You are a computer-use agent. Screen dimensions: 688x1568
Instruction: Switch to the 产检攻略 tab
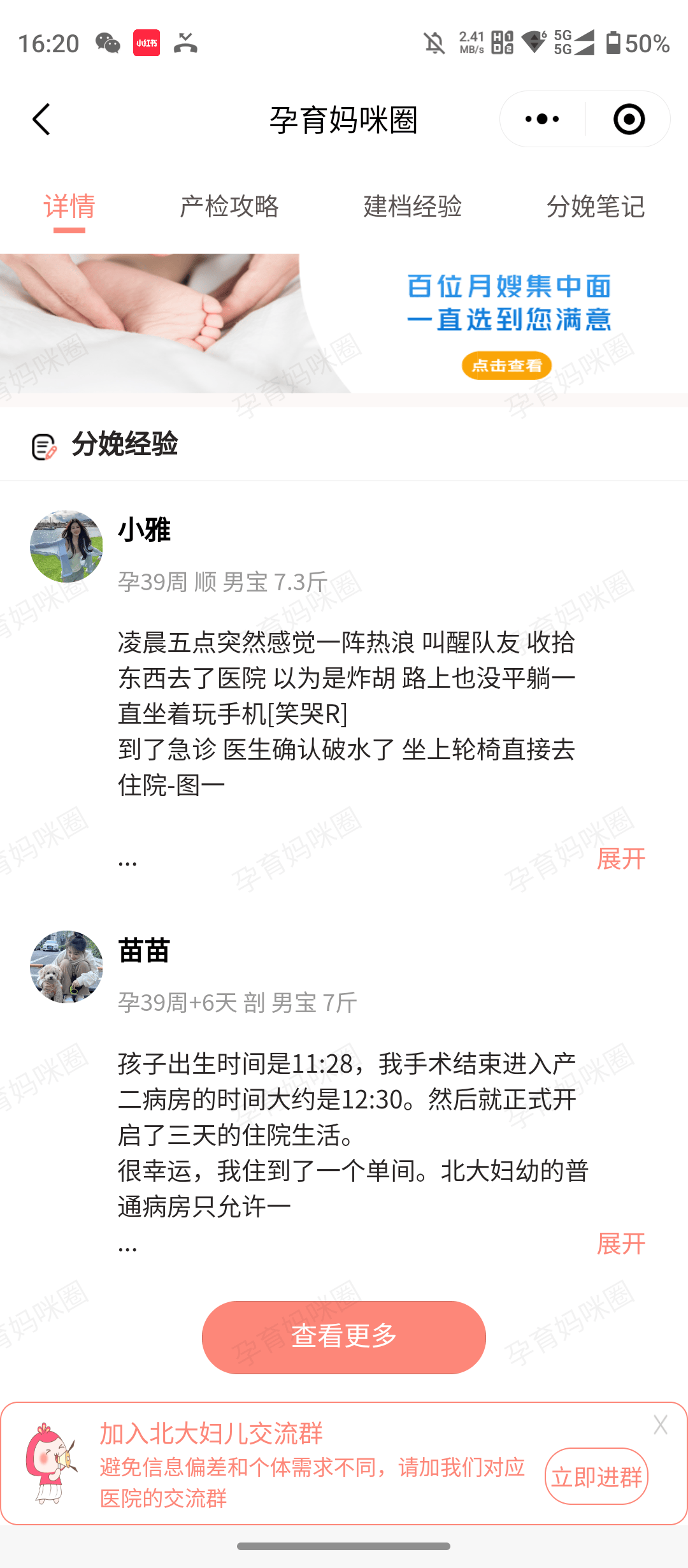229,207
